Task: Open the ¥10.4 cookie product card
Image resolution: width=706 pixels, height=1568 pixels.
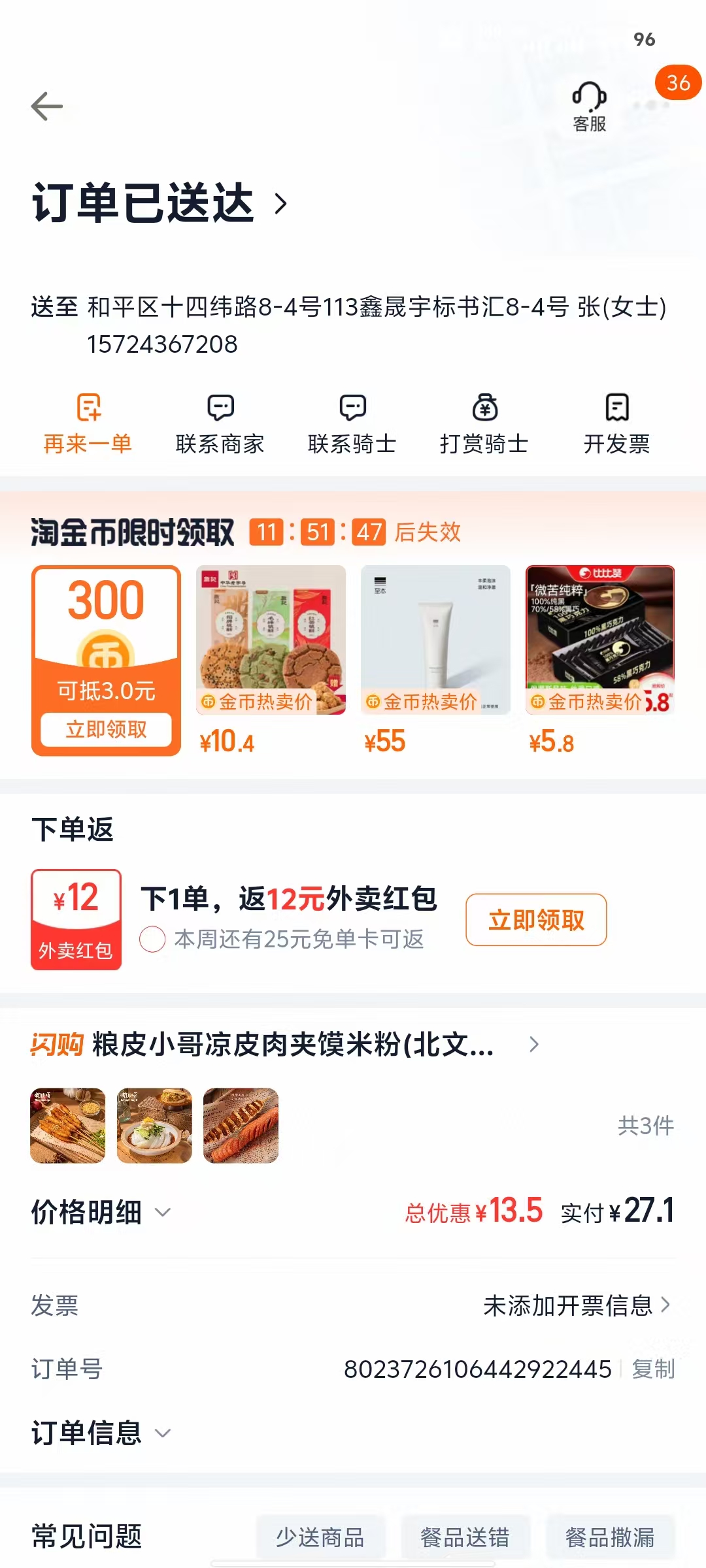Action: click(271, 660)
